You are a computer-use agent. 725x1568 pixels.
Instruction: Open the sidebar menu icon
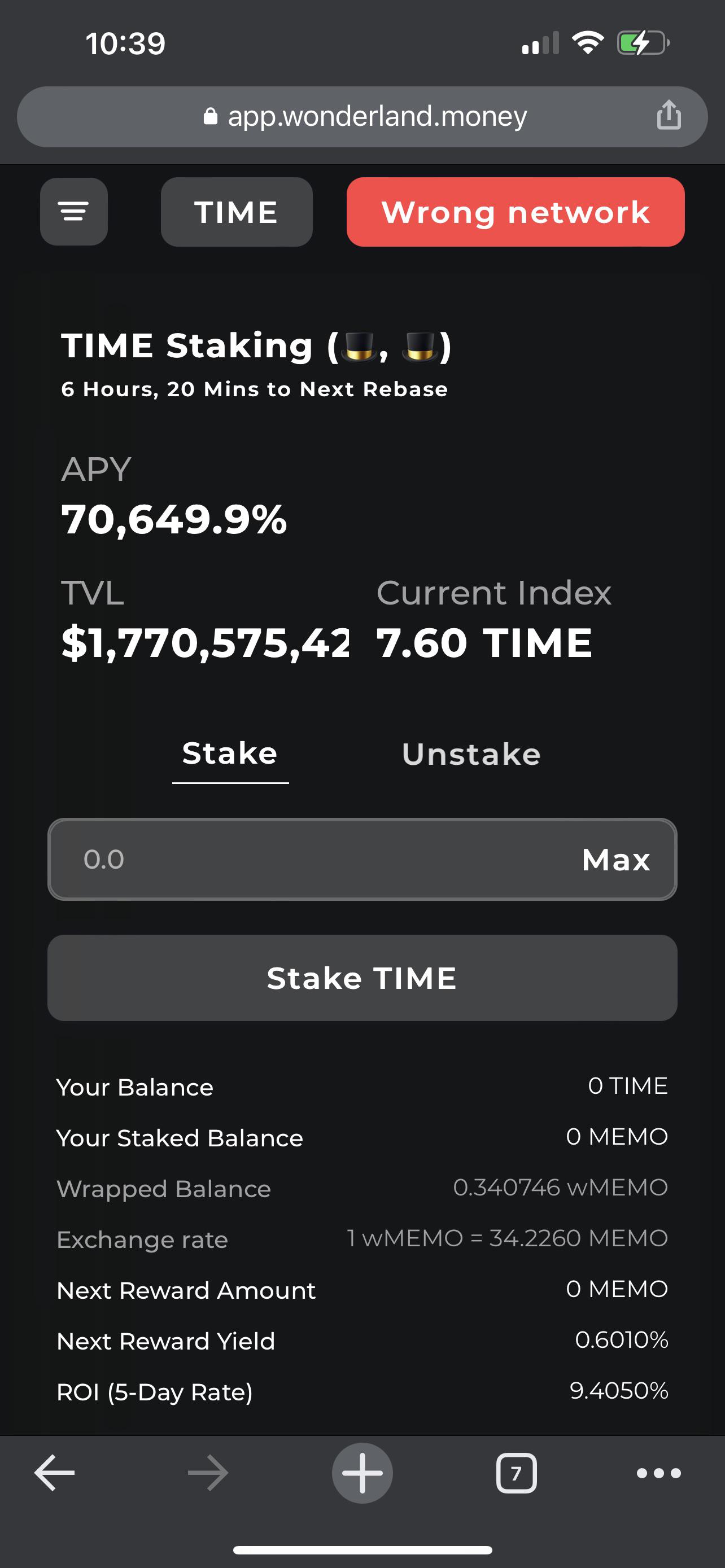pos(73,212)
